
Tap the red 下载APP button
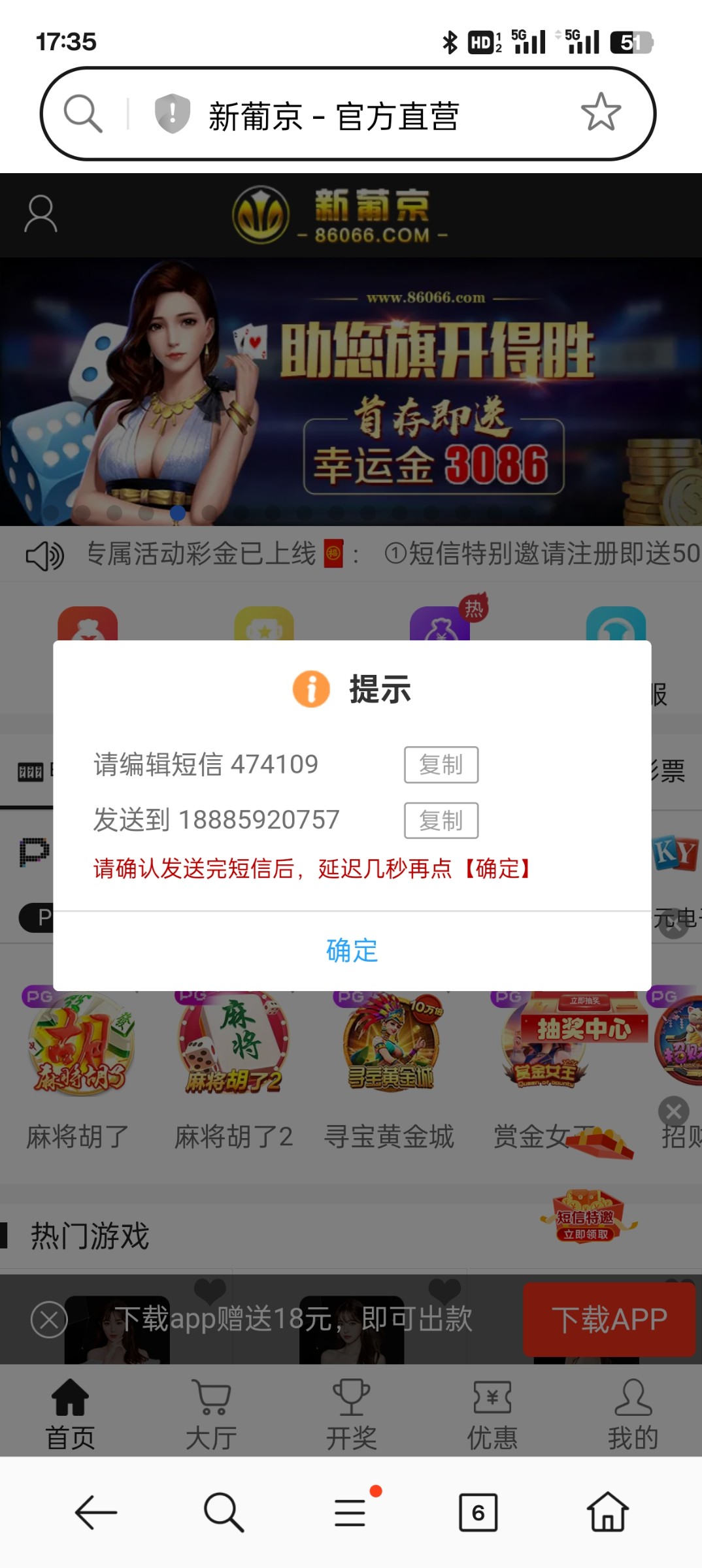point(609,1318)
